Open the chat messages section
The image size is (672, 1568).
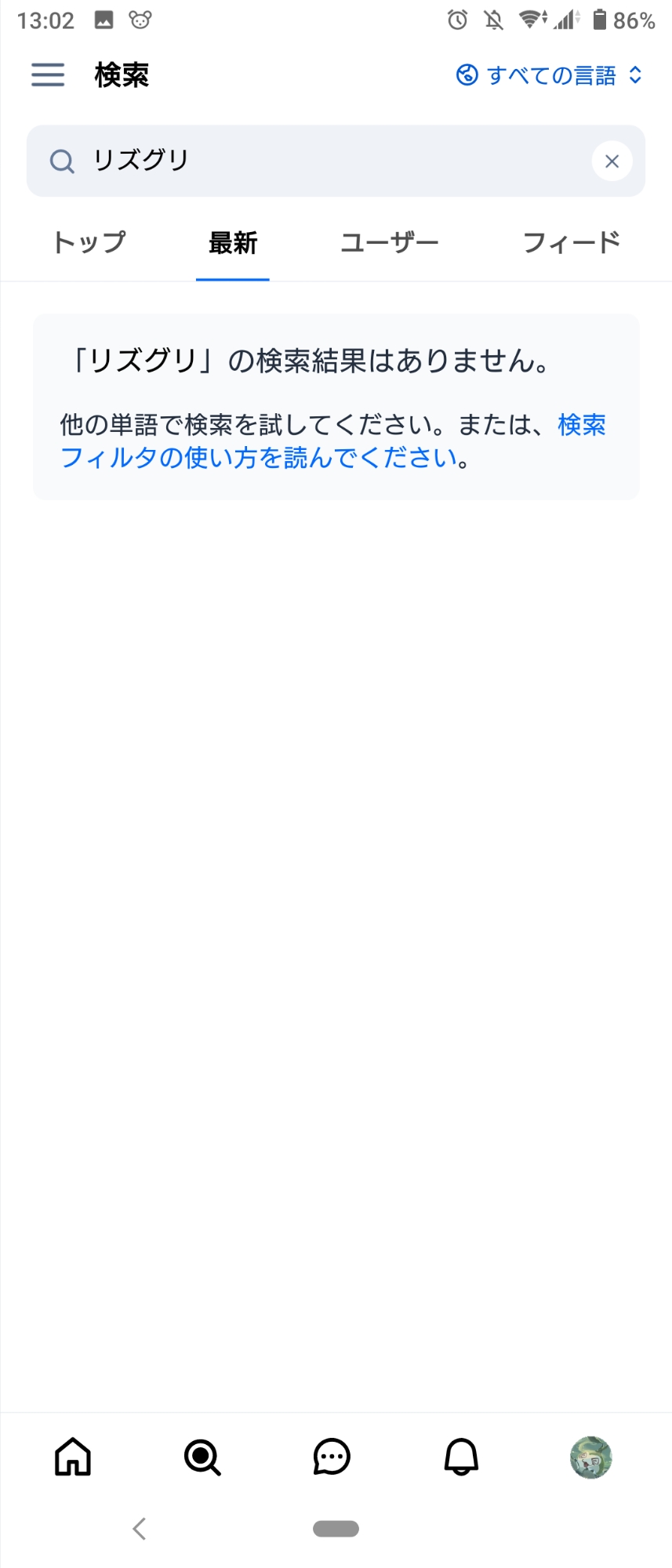click(332, 1457)
